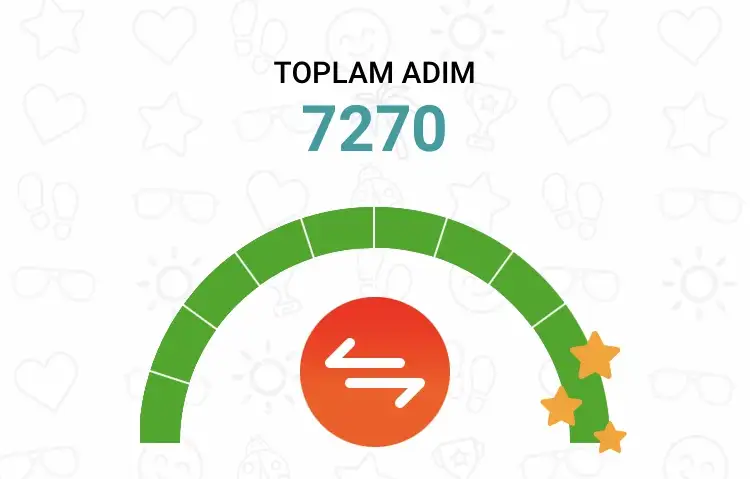Tap the orange swap arrows button
The height and width of the screenshot is (479, 750).
point(375,371)
